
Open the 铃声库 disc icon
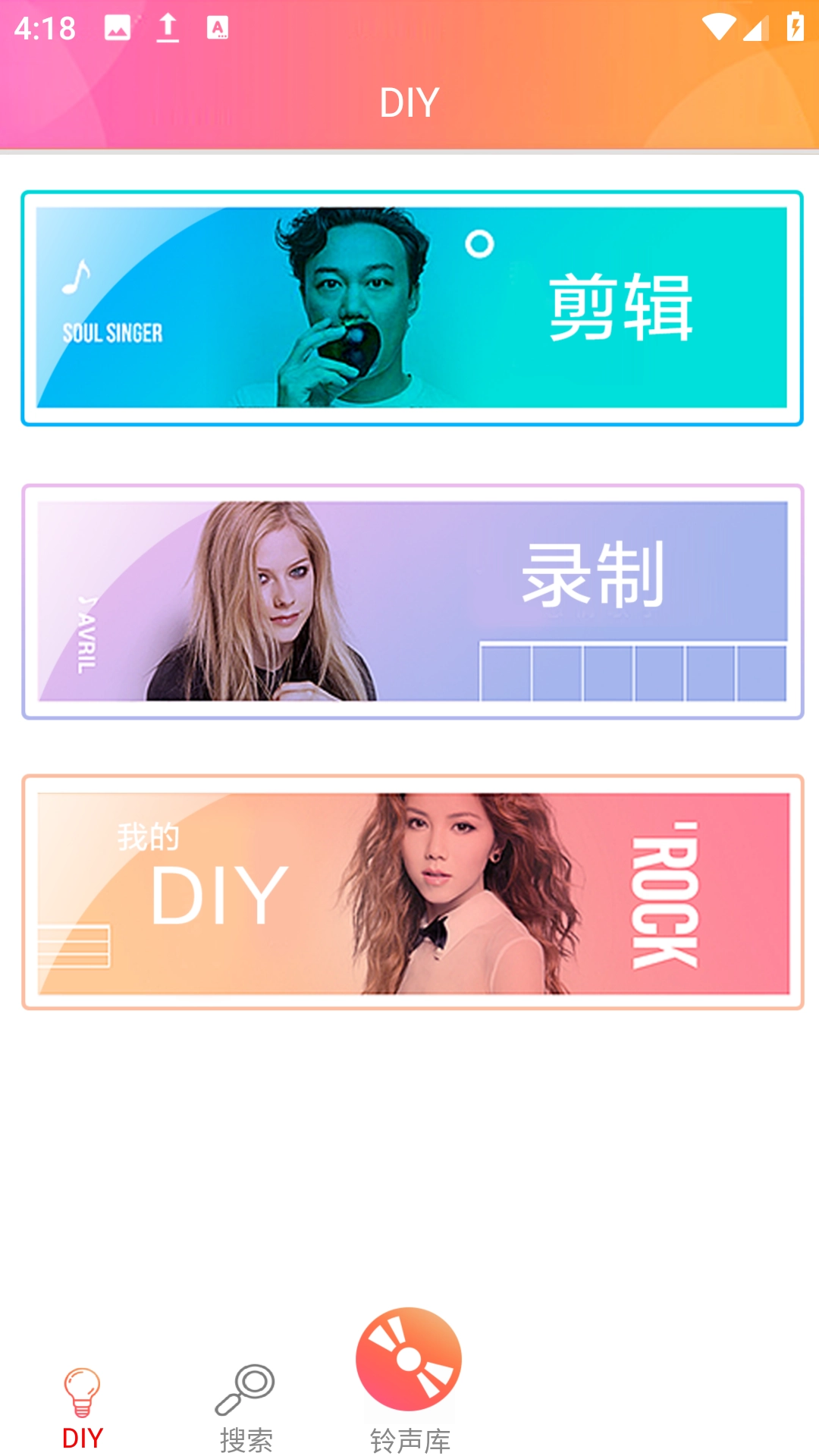[409, 1360]
